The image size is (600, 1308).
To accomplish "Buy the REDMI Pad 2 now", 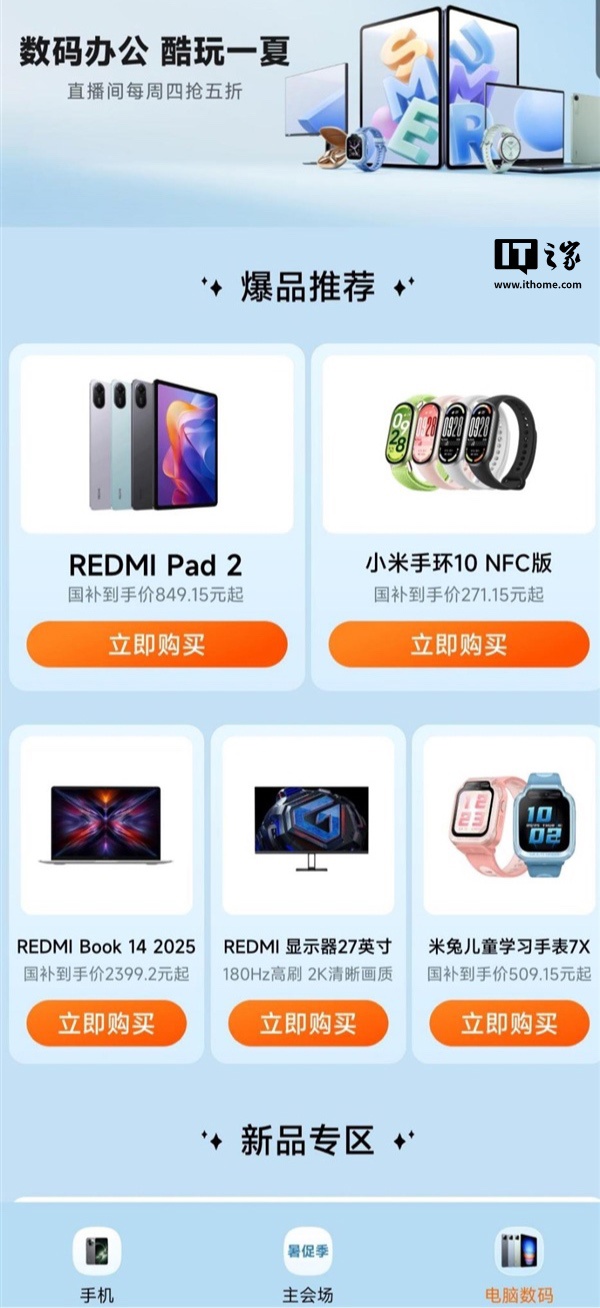I will pos(157,644).
